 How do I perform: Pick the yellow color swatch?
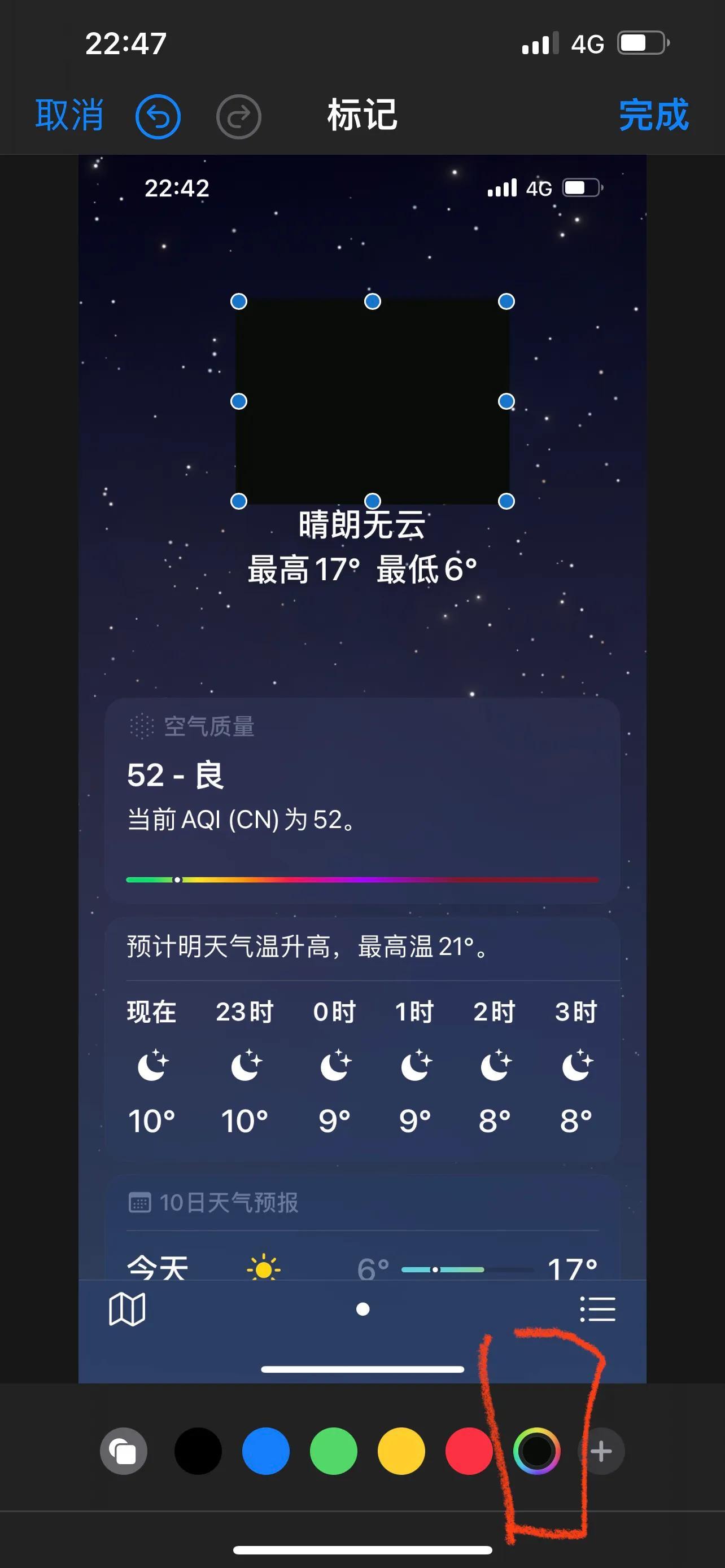point(401,1451)
